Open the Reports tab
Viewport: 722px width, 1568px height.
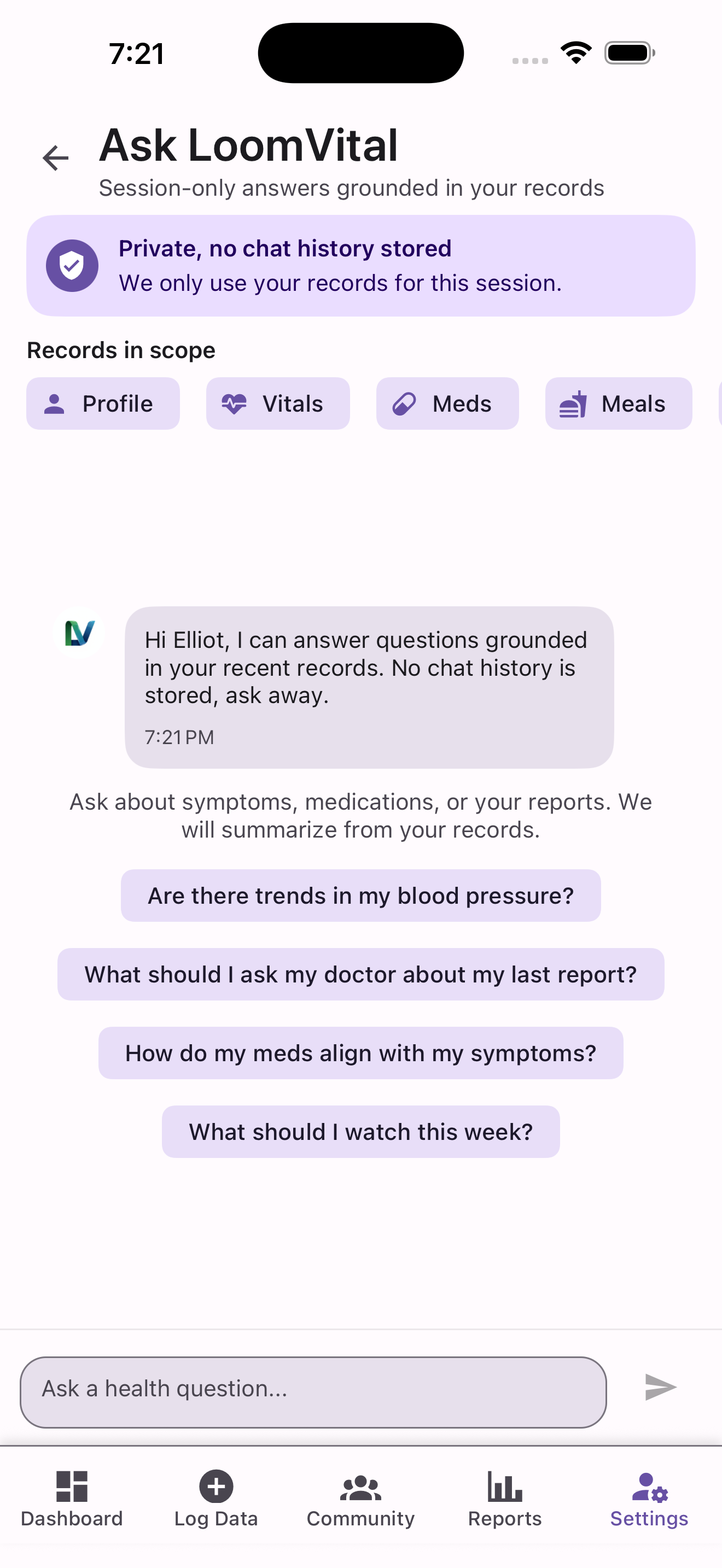[x=505, y=1499]
